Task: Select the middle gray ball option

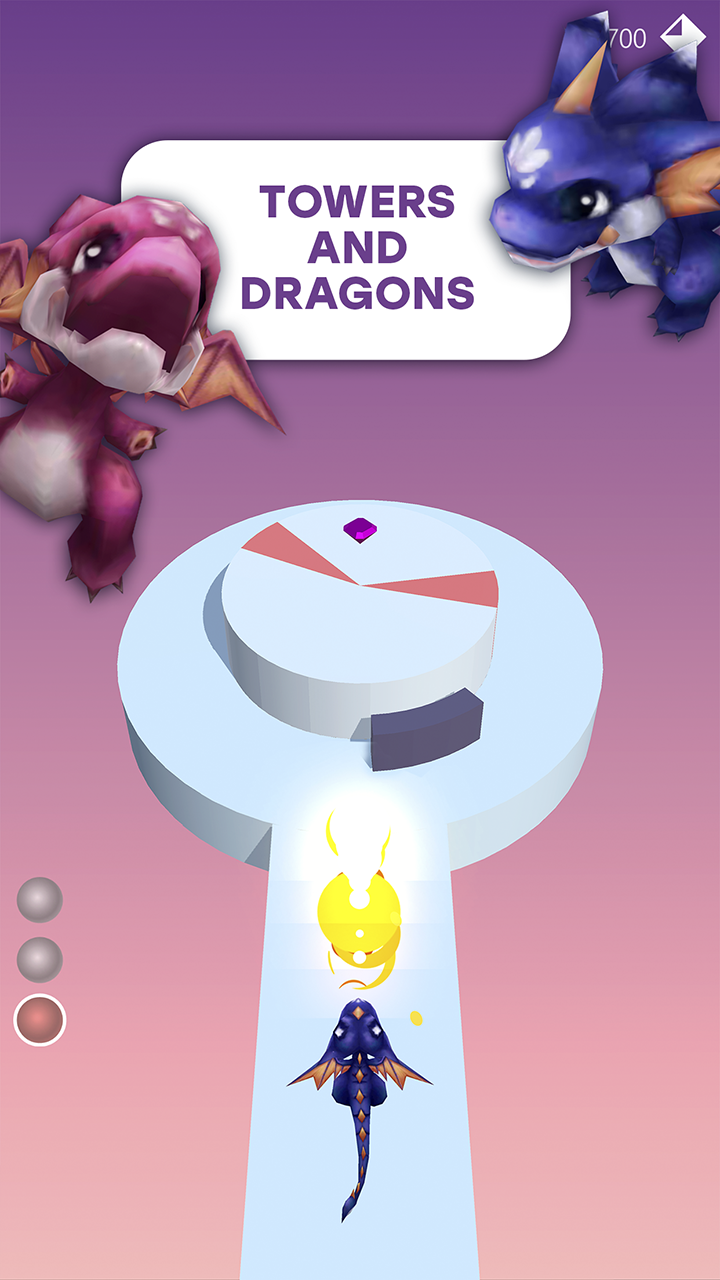Action: click(x=40, y=958)
